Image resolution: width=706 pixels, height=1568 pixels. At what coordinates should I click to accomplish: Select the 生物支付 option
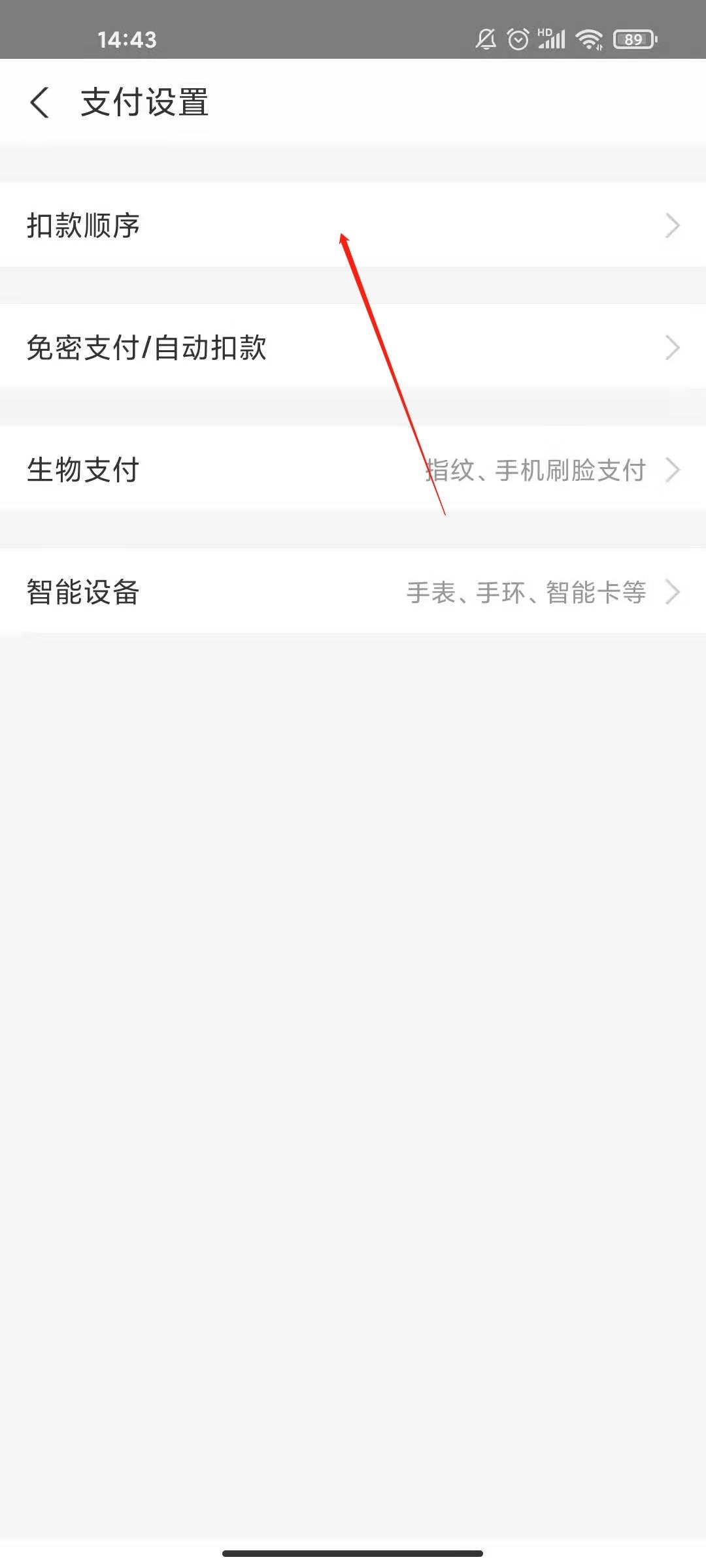tap(81, 468)
